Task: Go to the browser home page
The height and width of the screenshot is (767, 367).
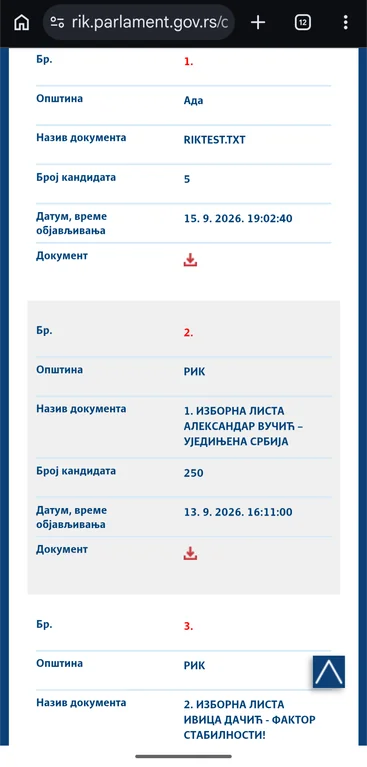Action: (21, 23)
